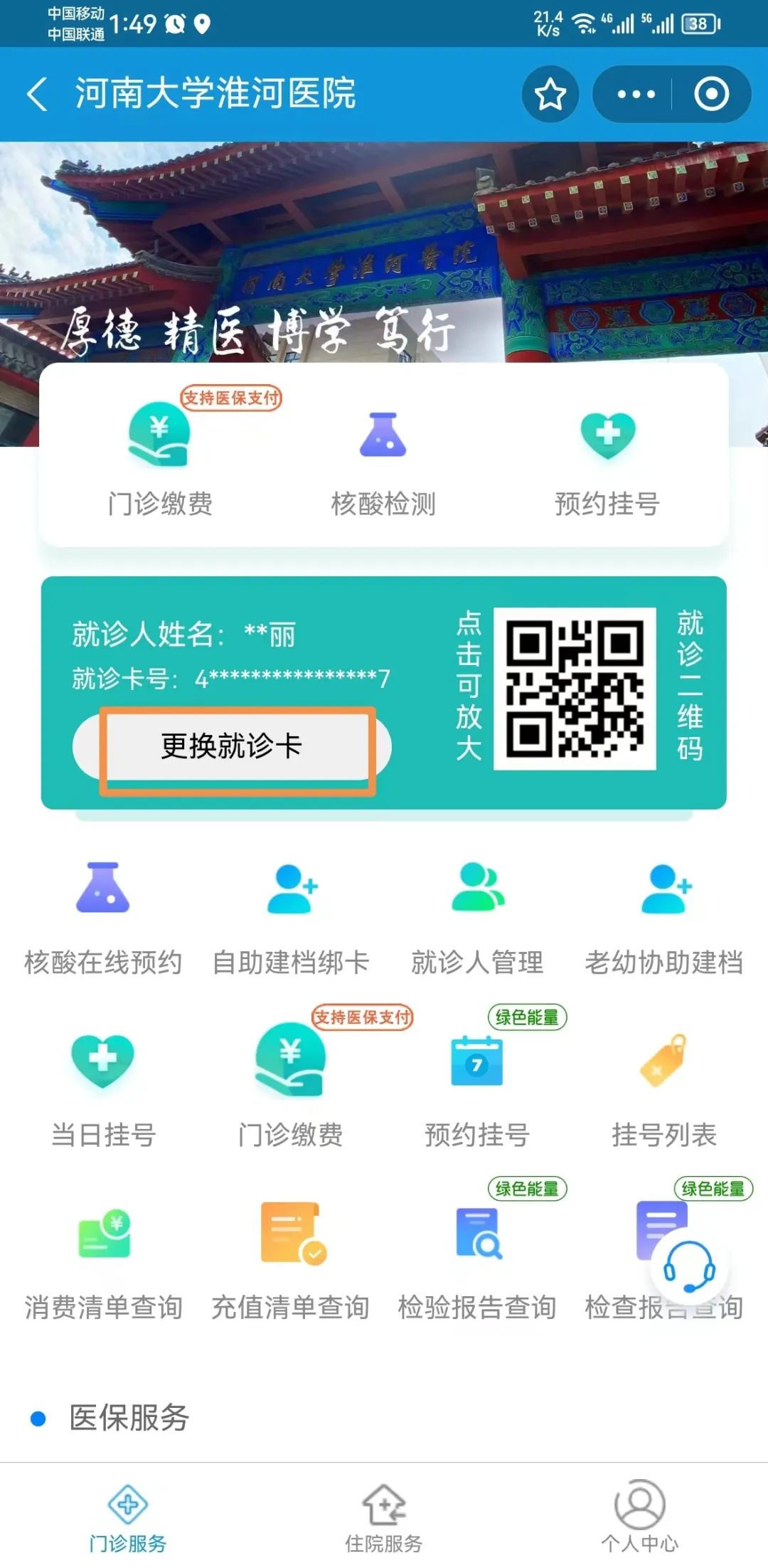The width and height of the screenshot is (768, 1568).
Task: Select 自助建档绑卡
Action: [291, 916]
